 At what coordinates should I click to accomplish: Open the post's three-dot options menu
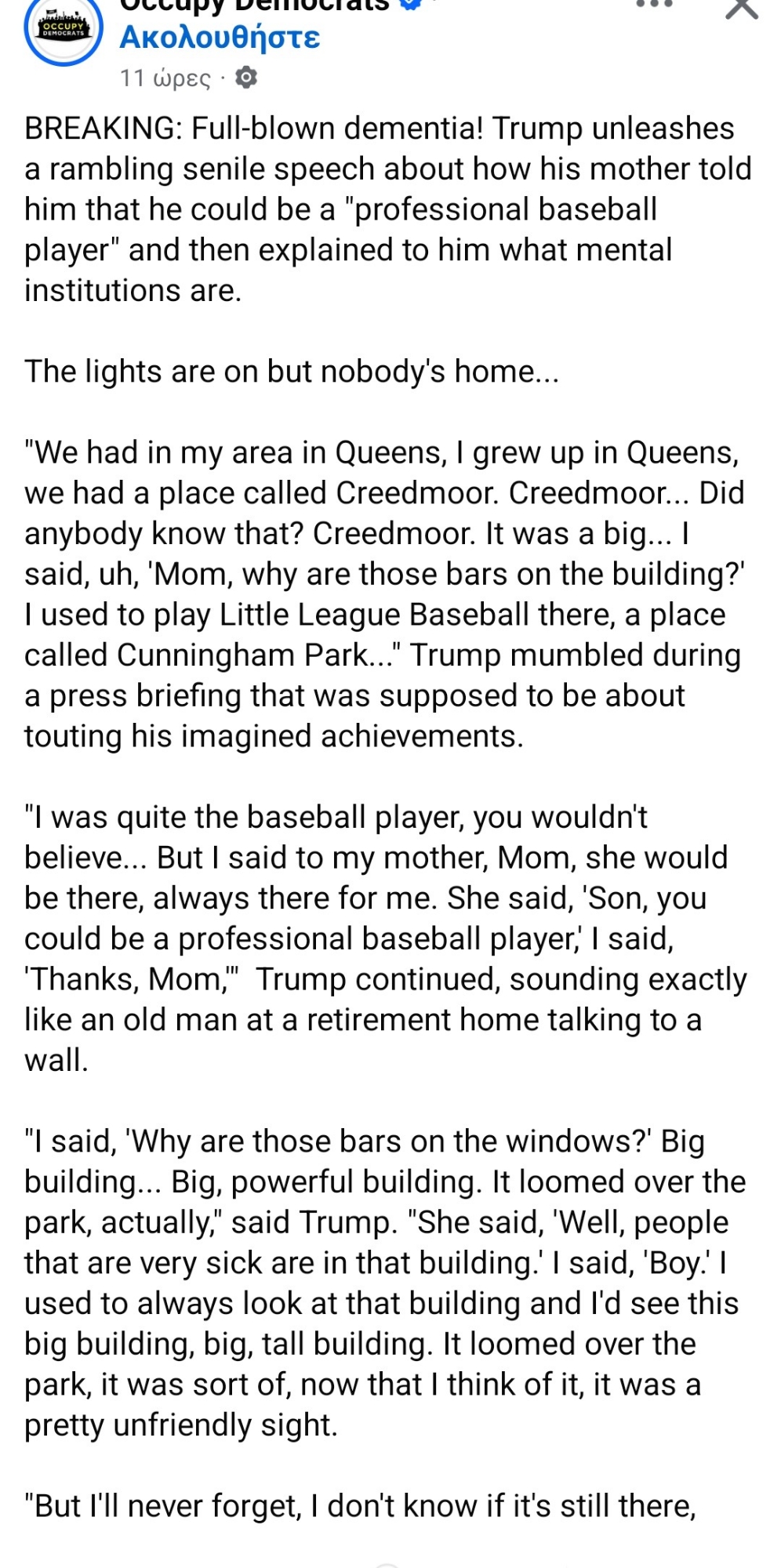(x=654, y=4)
